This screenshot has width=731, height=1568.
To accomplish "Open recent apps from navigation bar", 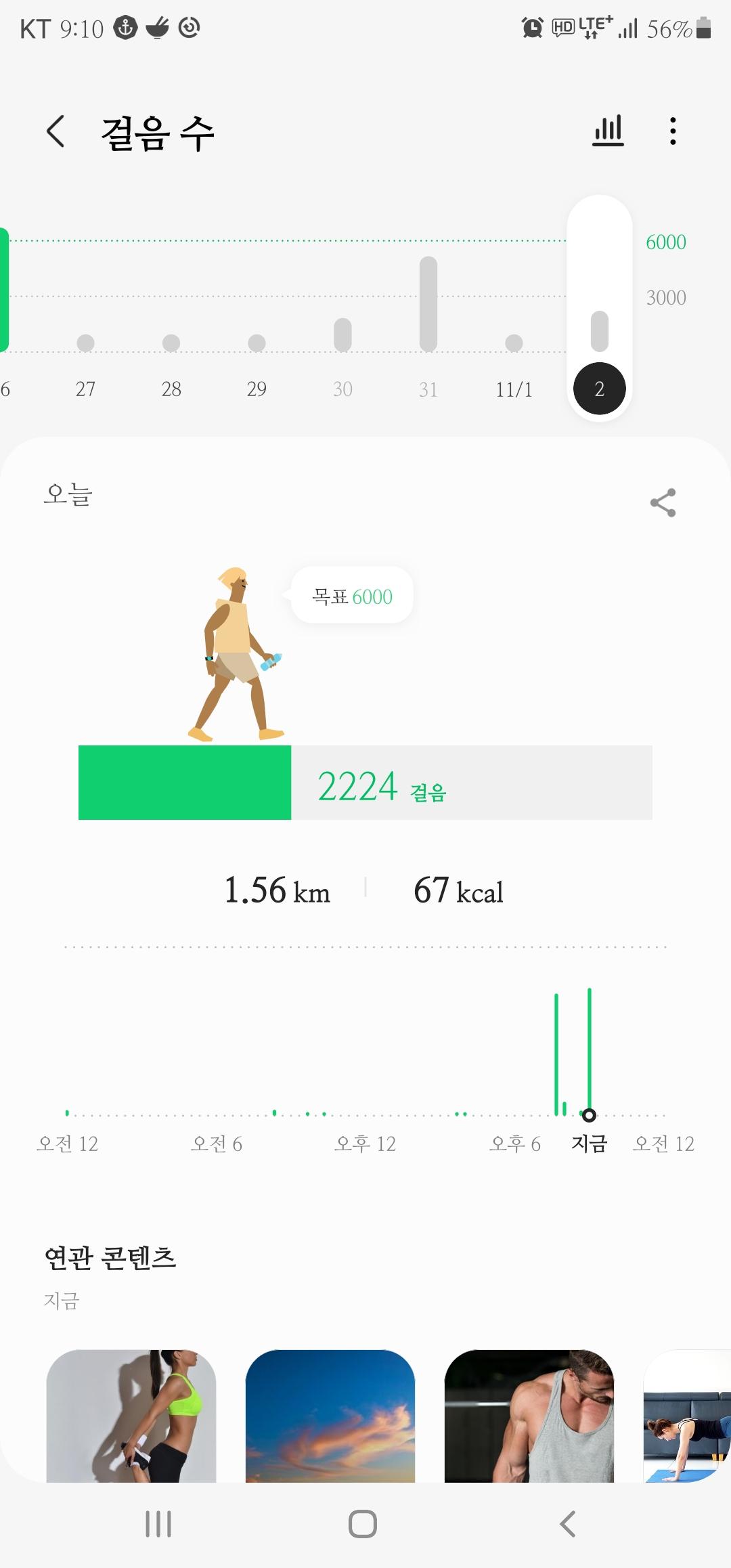I will pyautogui.click(x=158, y=1524).
